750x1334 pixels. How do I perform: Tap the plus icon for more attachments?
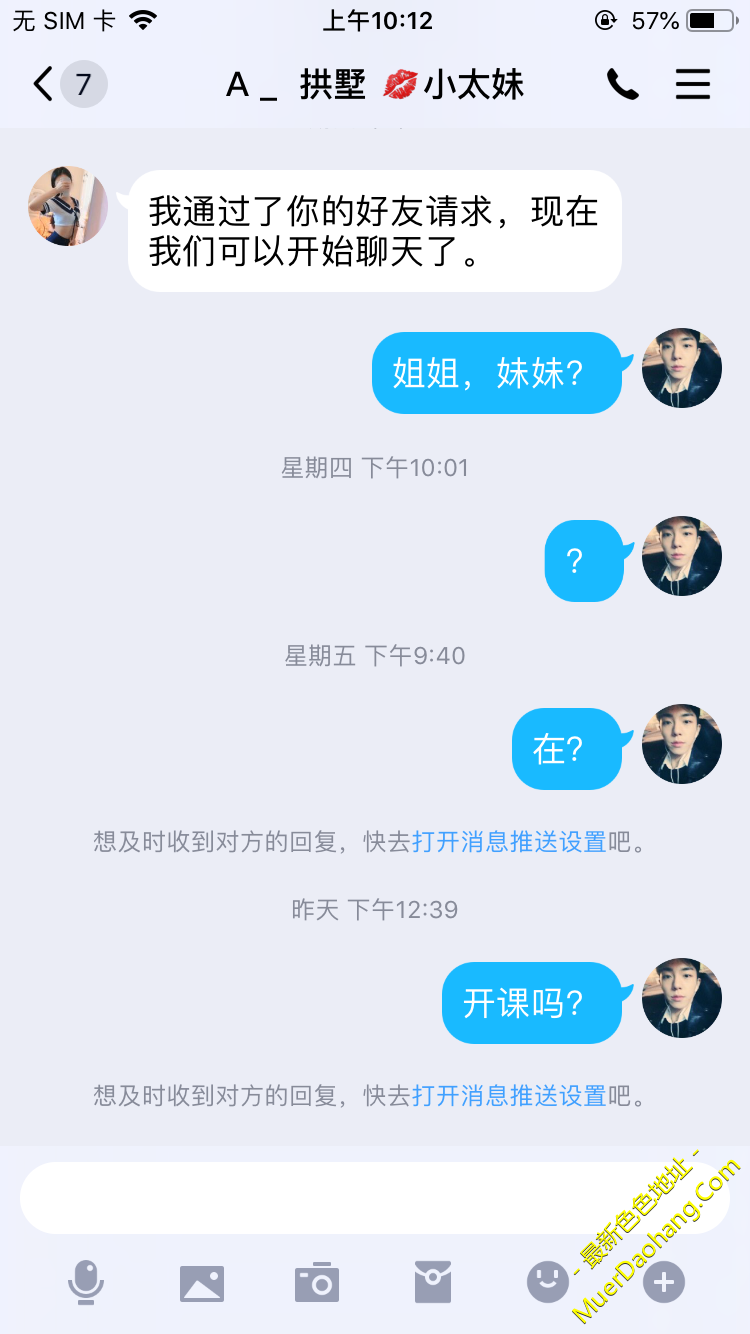pyautogui.click(x=662, y=1281)
